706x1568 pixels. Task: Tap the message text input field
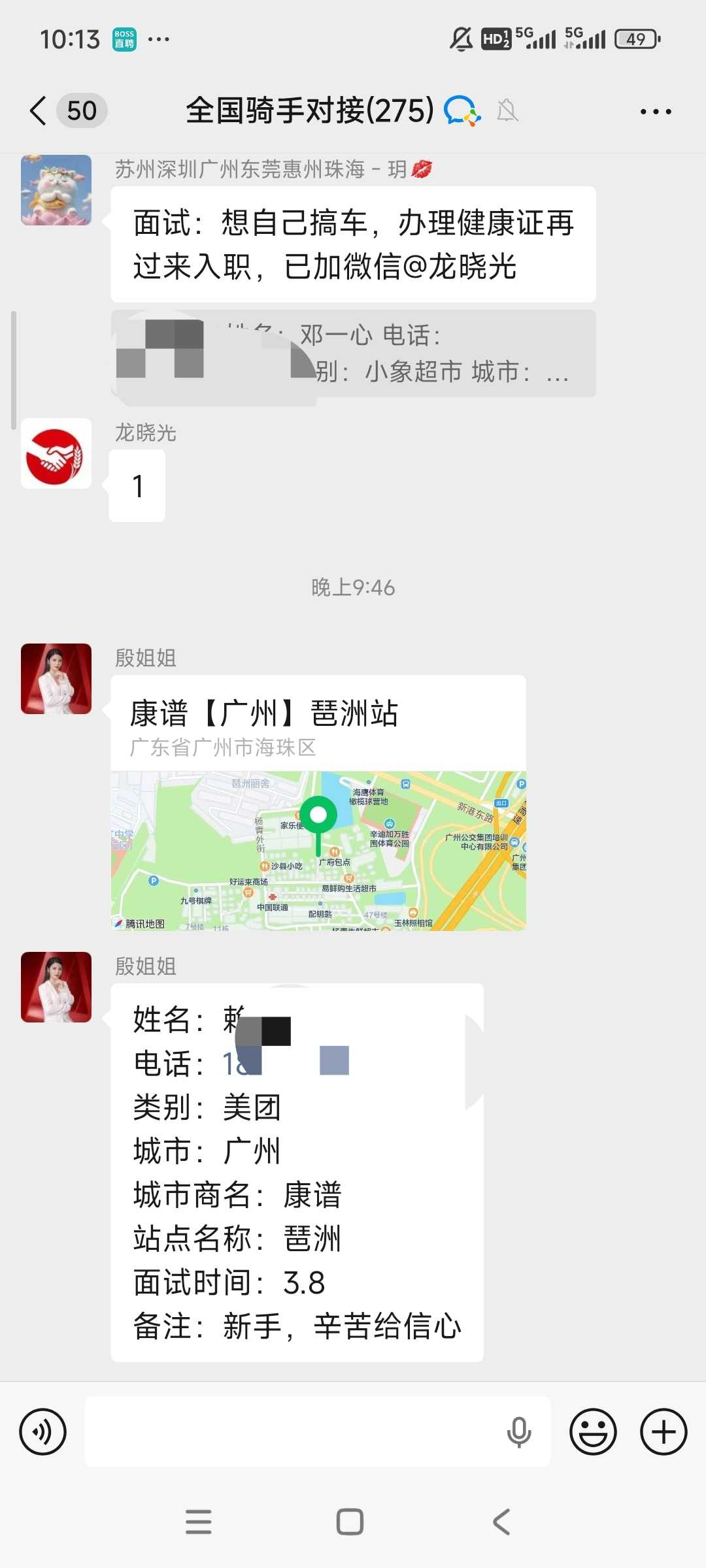294,1432
